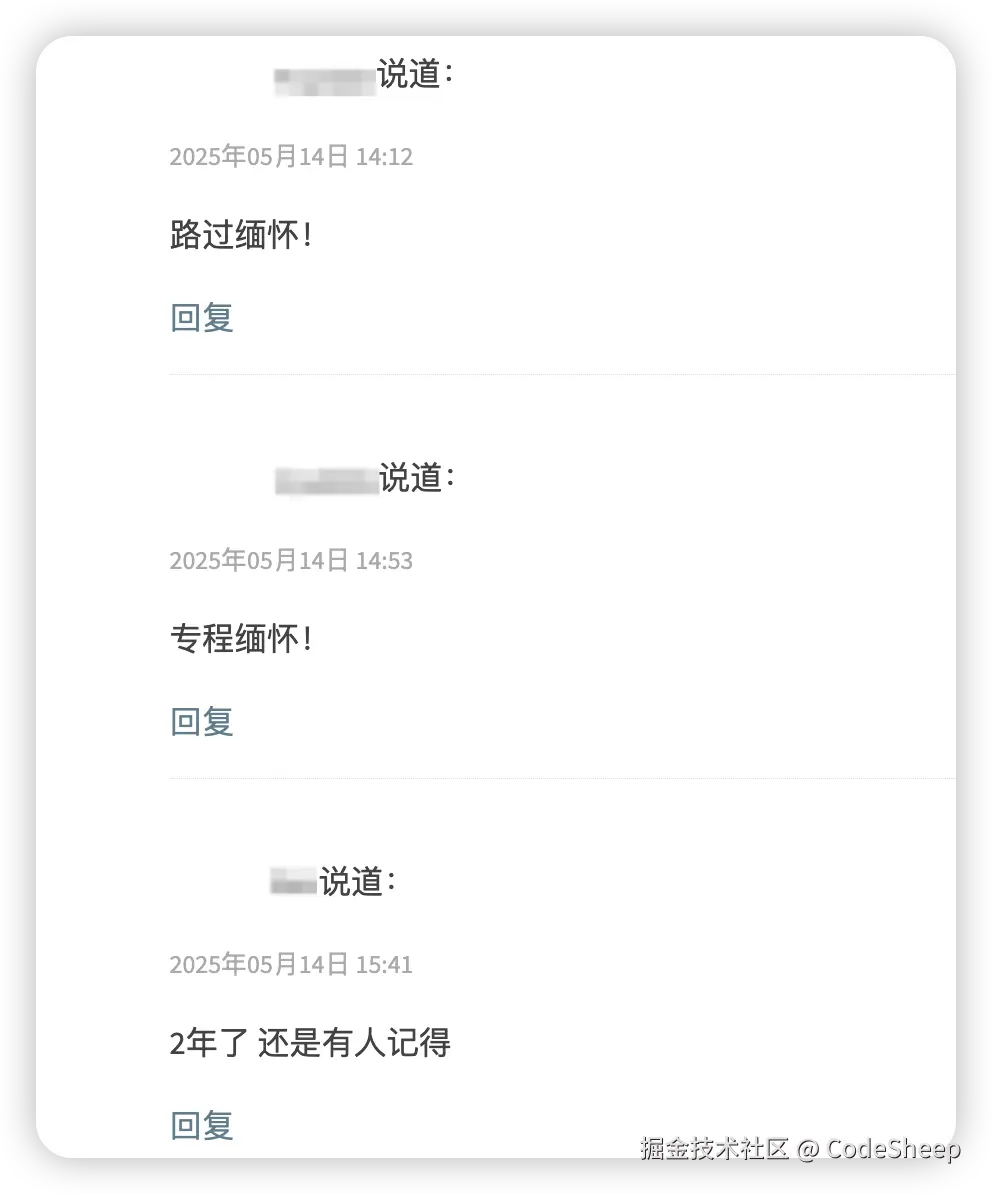992x1194 pixels.
Task: Reply to the comment "路过缅怀!"
Action: (x=202, y=317)
